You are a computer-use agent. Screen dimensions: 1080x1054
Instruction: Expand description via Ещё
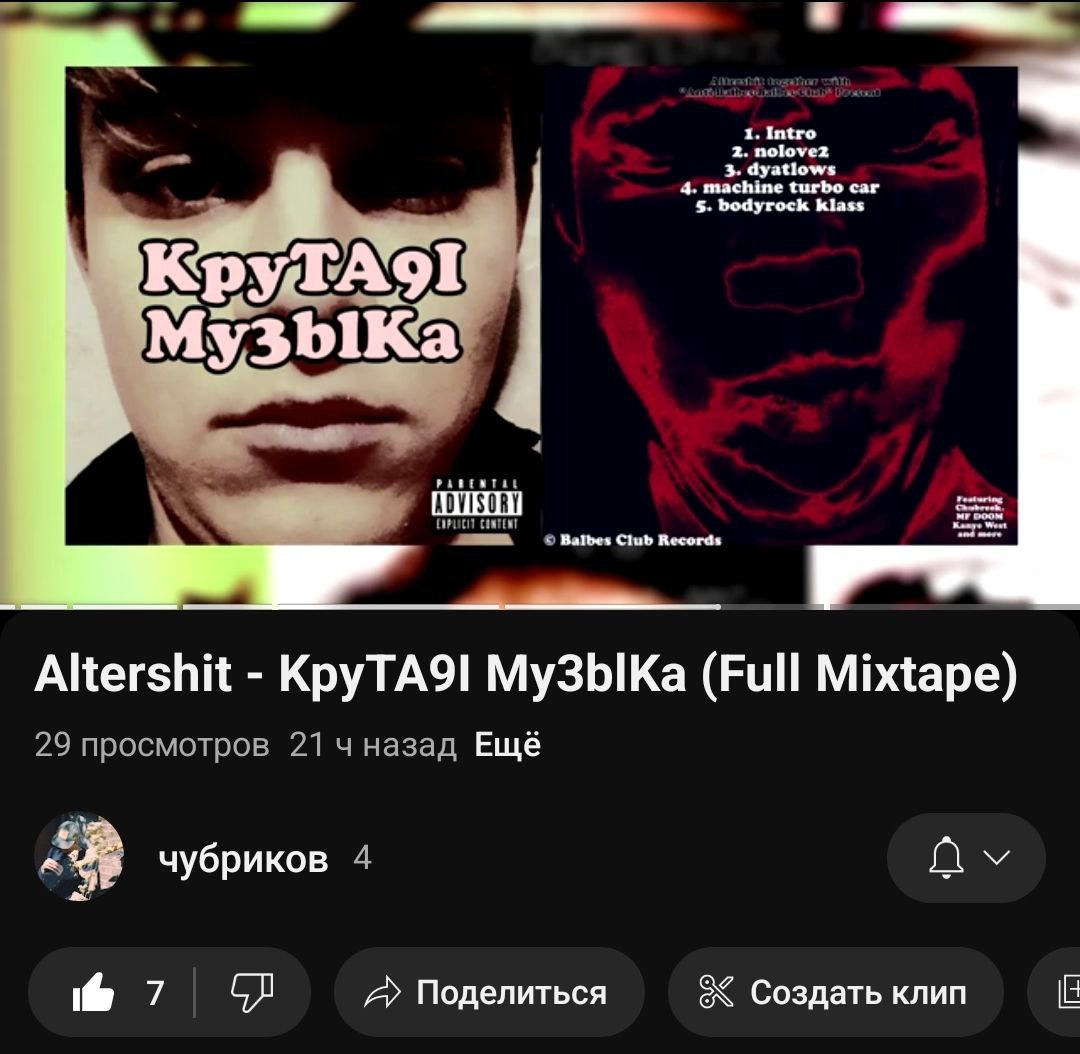click(507, 745)
